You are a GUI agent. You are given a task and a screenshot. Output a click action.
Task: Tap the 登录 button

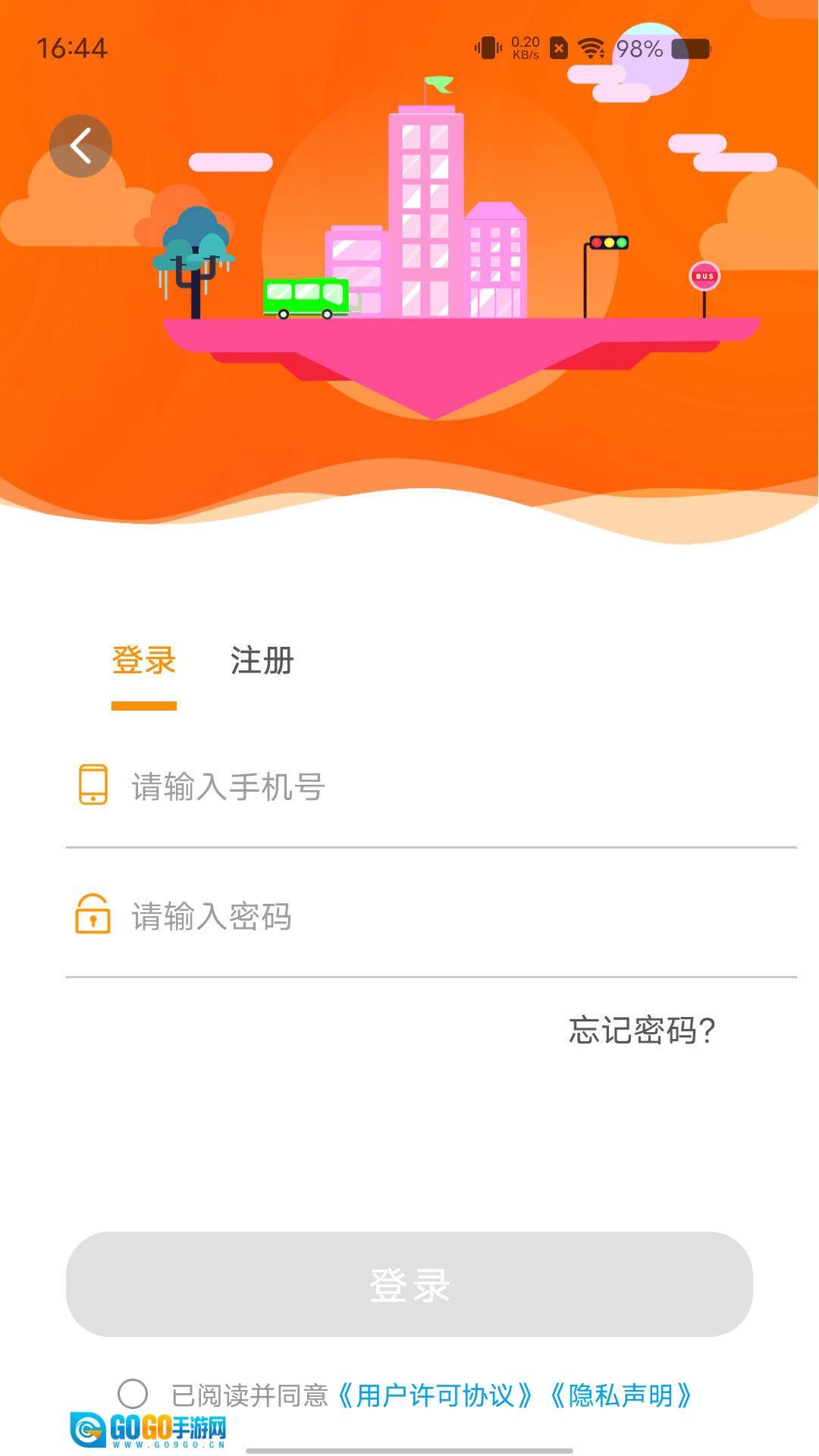point(409,1285)
